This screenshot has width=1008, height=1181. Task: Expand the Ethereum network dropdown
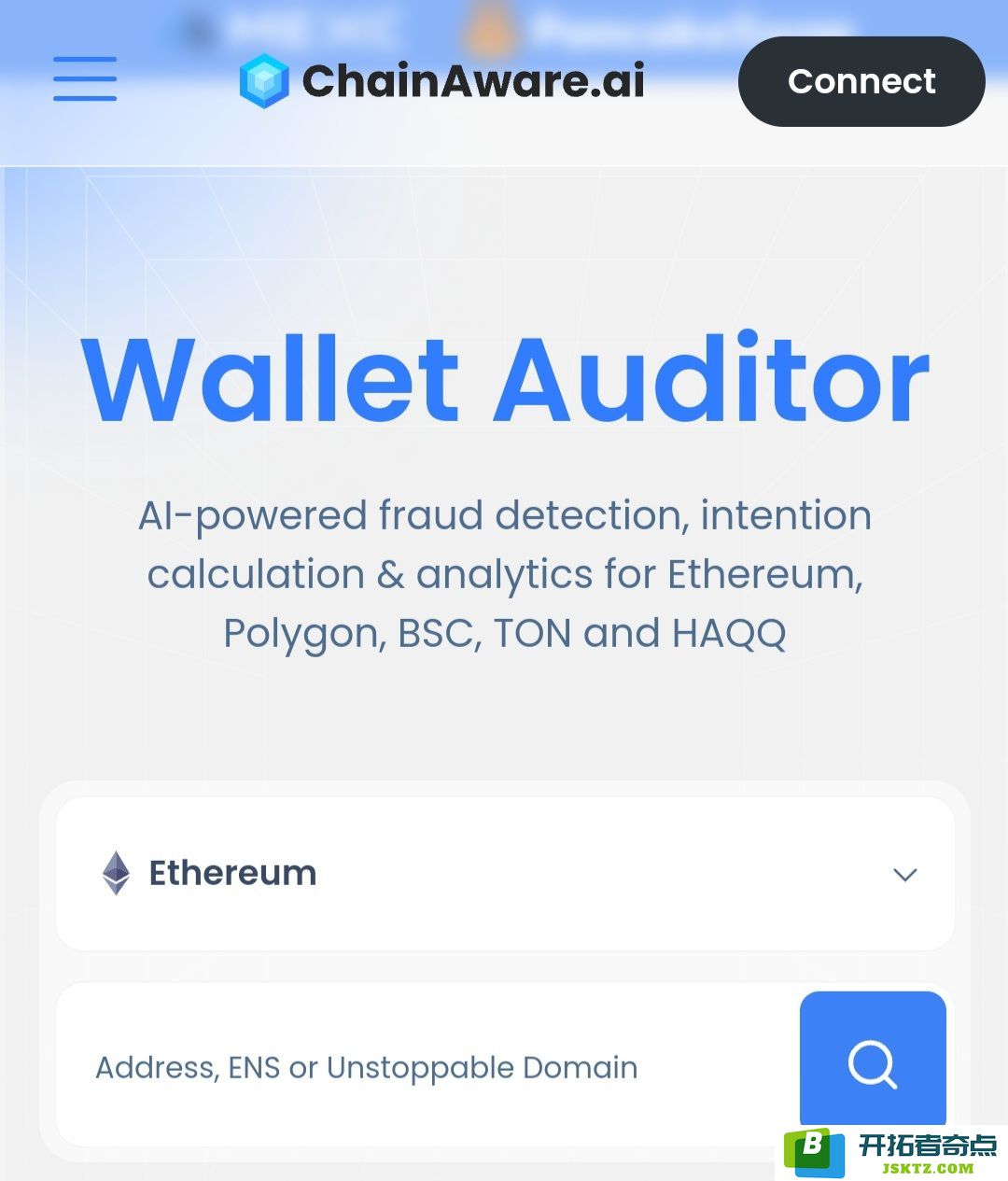pyautogui.click(x=504, y=874)
